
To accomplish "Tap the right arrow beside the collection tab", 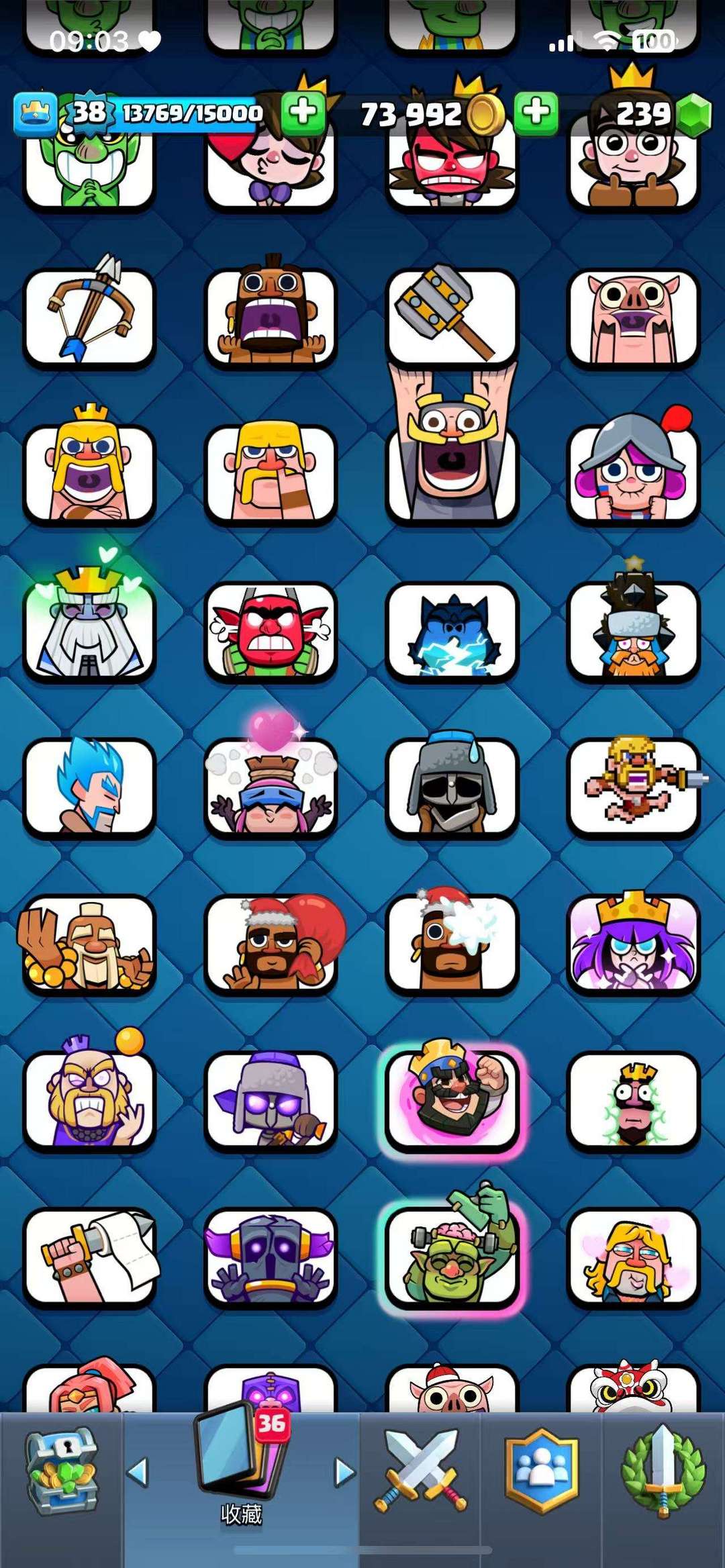I will click(345, 1472).
